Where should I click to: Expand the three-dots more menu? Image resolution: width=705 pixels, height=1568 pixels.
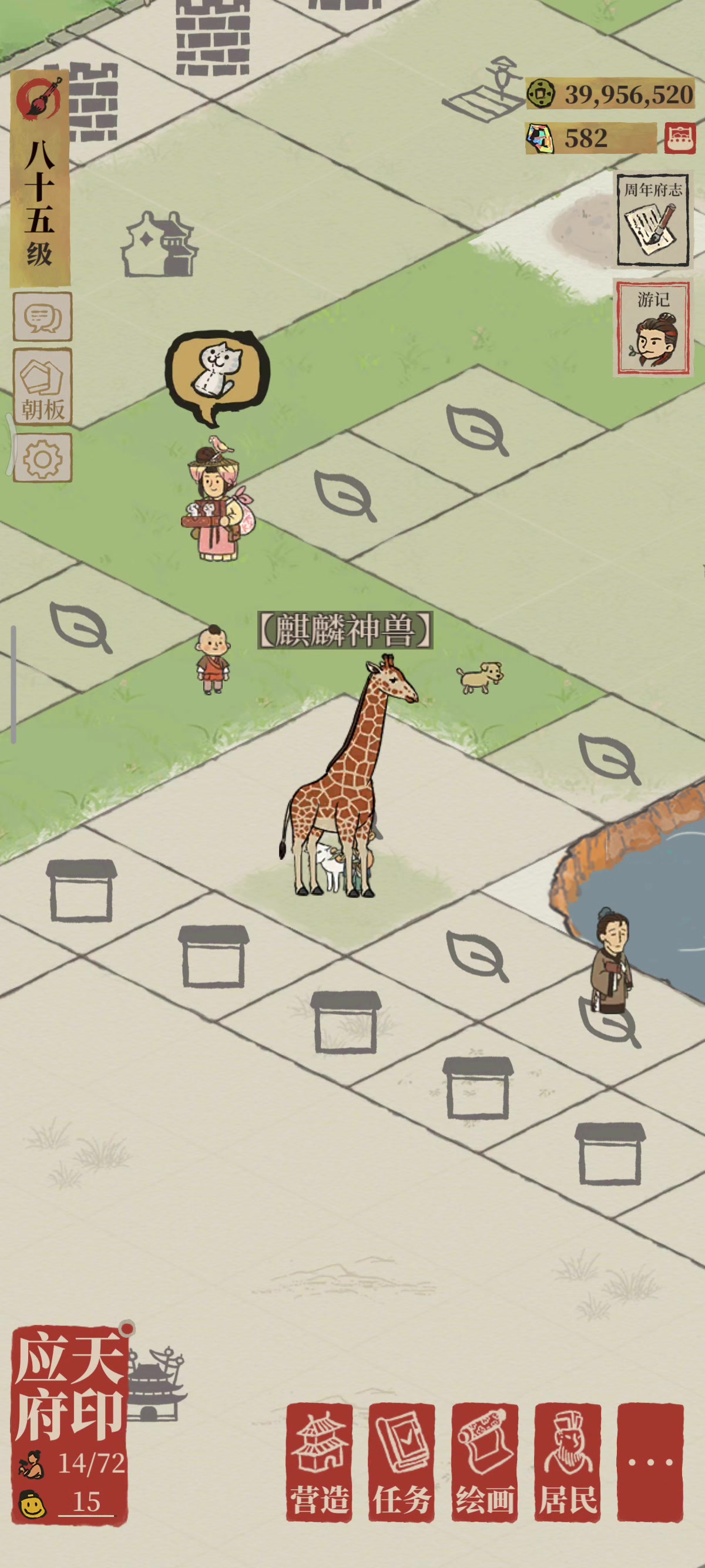pos(651,1463)
